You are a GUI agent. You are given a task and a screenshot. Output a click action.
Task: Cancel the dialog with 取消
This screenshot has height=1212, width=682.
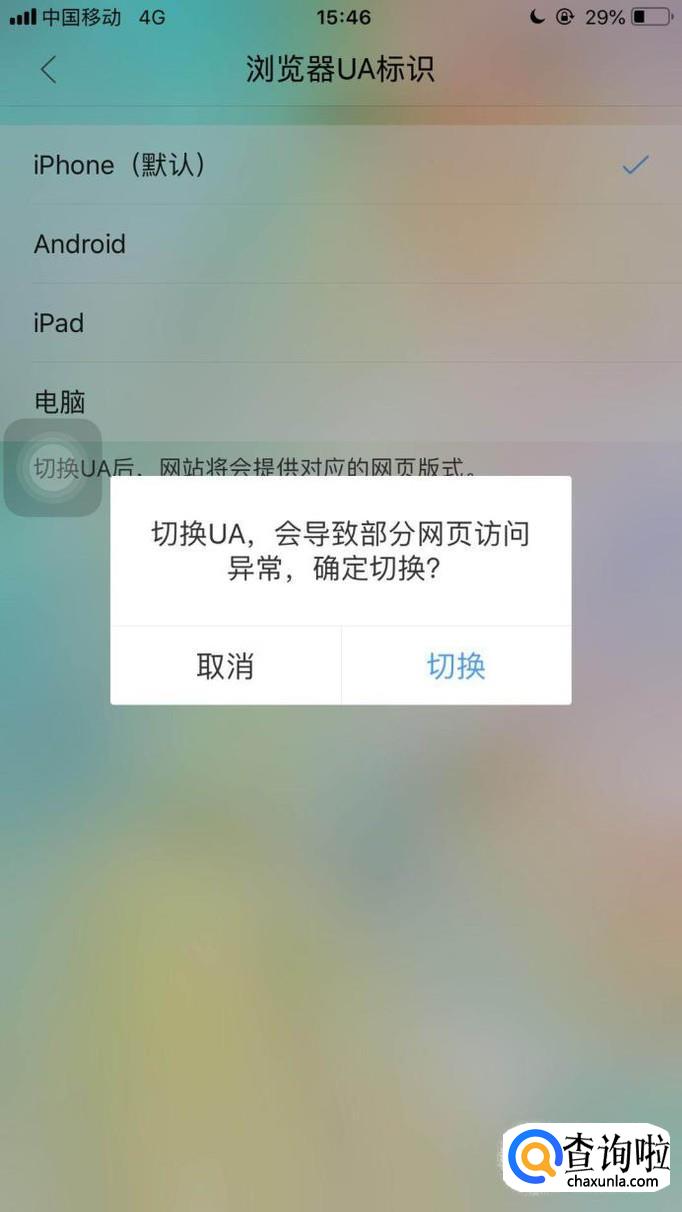pos(226,666)
